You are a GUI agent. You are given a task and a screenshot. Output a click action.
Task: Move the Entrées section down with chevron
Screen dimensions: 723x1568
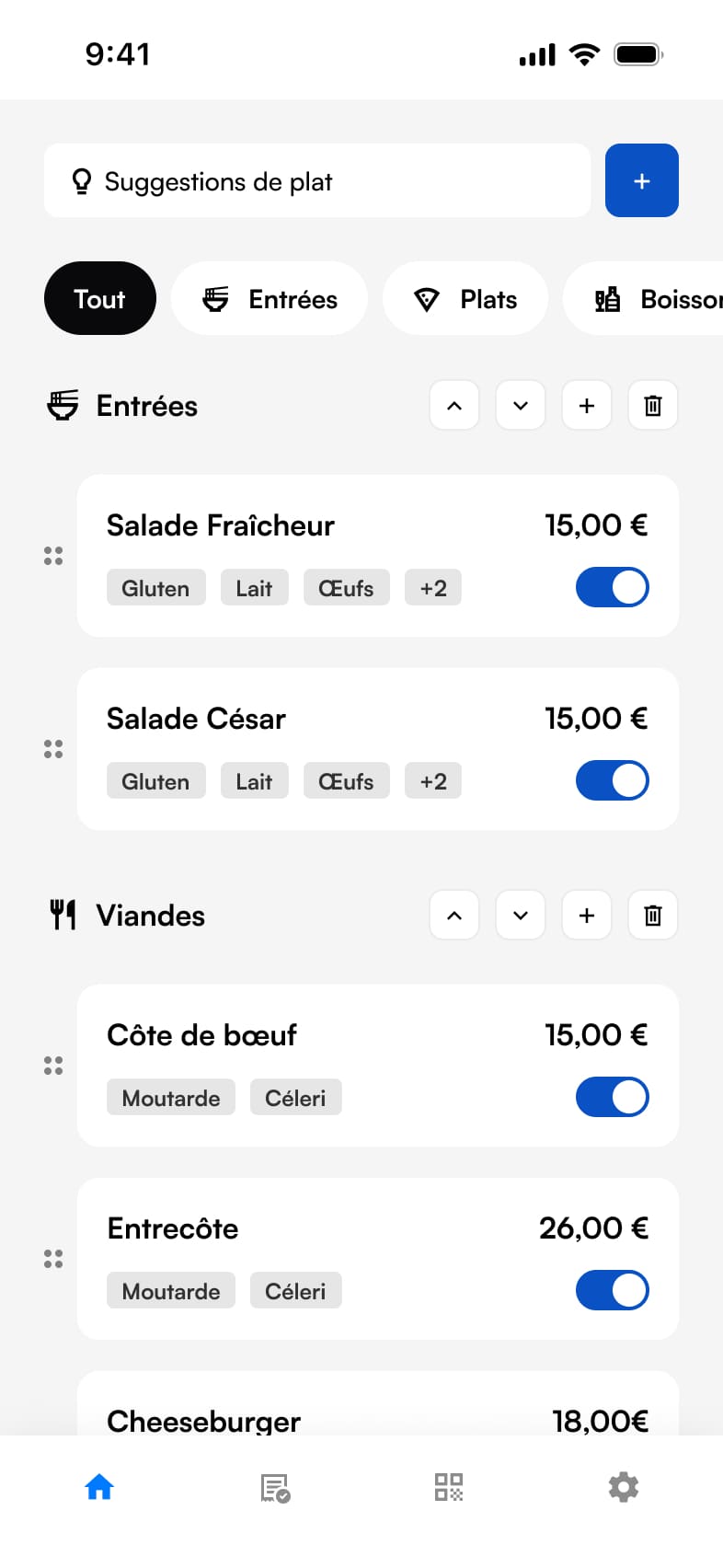coord(520,405)
